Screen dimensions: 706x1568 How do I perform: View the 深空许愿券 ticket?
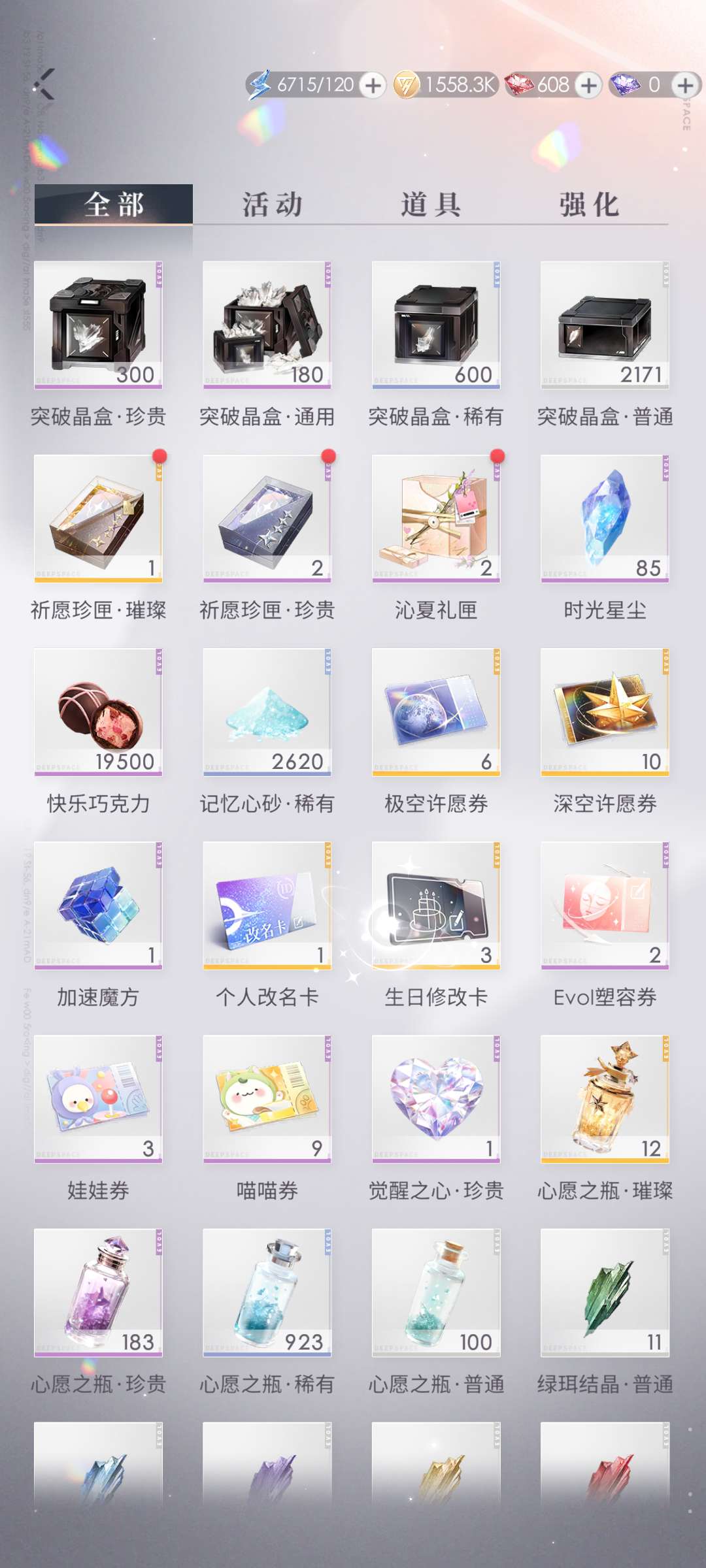(605, 712)
